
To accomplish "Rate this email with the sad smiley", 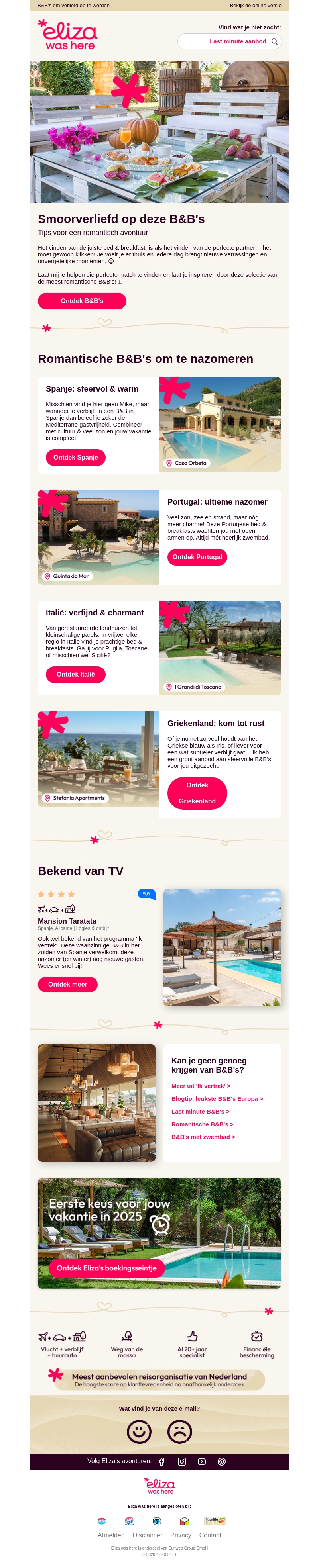I will [x=180, y=1432].
